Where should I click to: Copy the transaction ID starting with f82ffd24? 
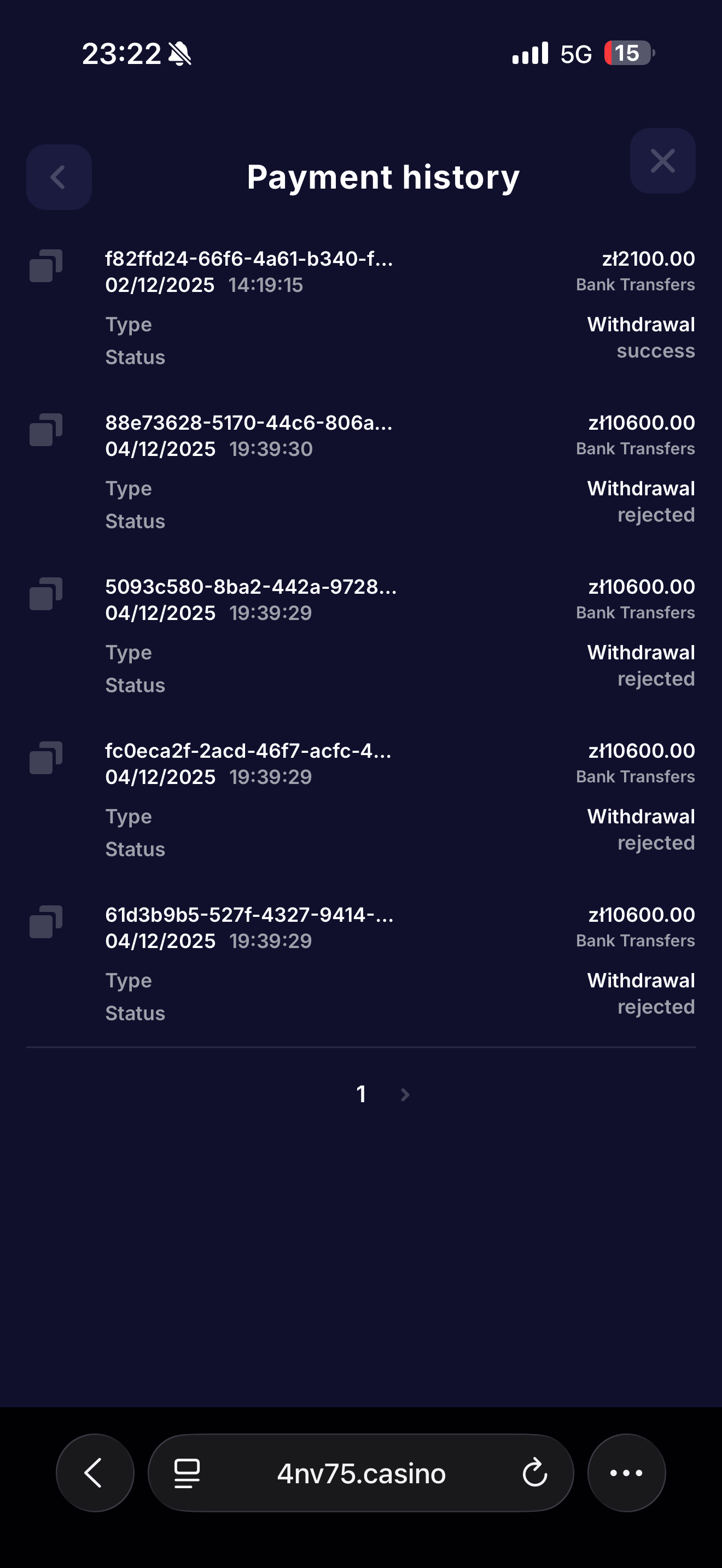tap(45, 267)
